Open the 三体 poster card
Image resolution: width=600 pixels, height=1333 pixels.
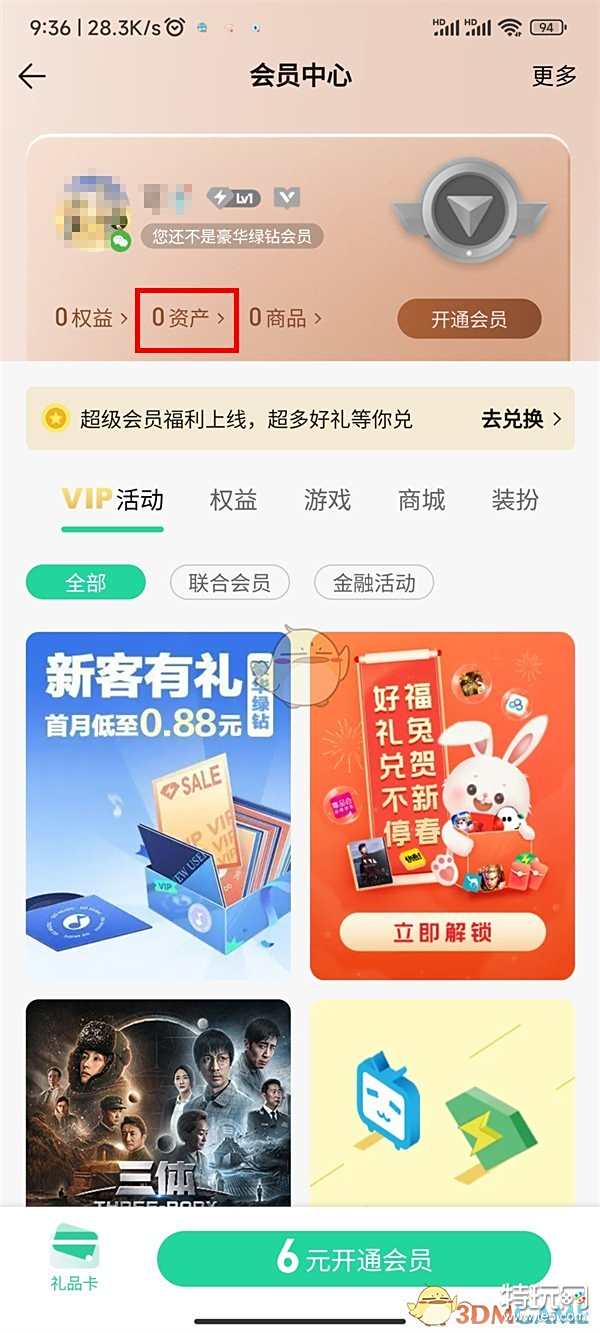tap(158, 1100)
